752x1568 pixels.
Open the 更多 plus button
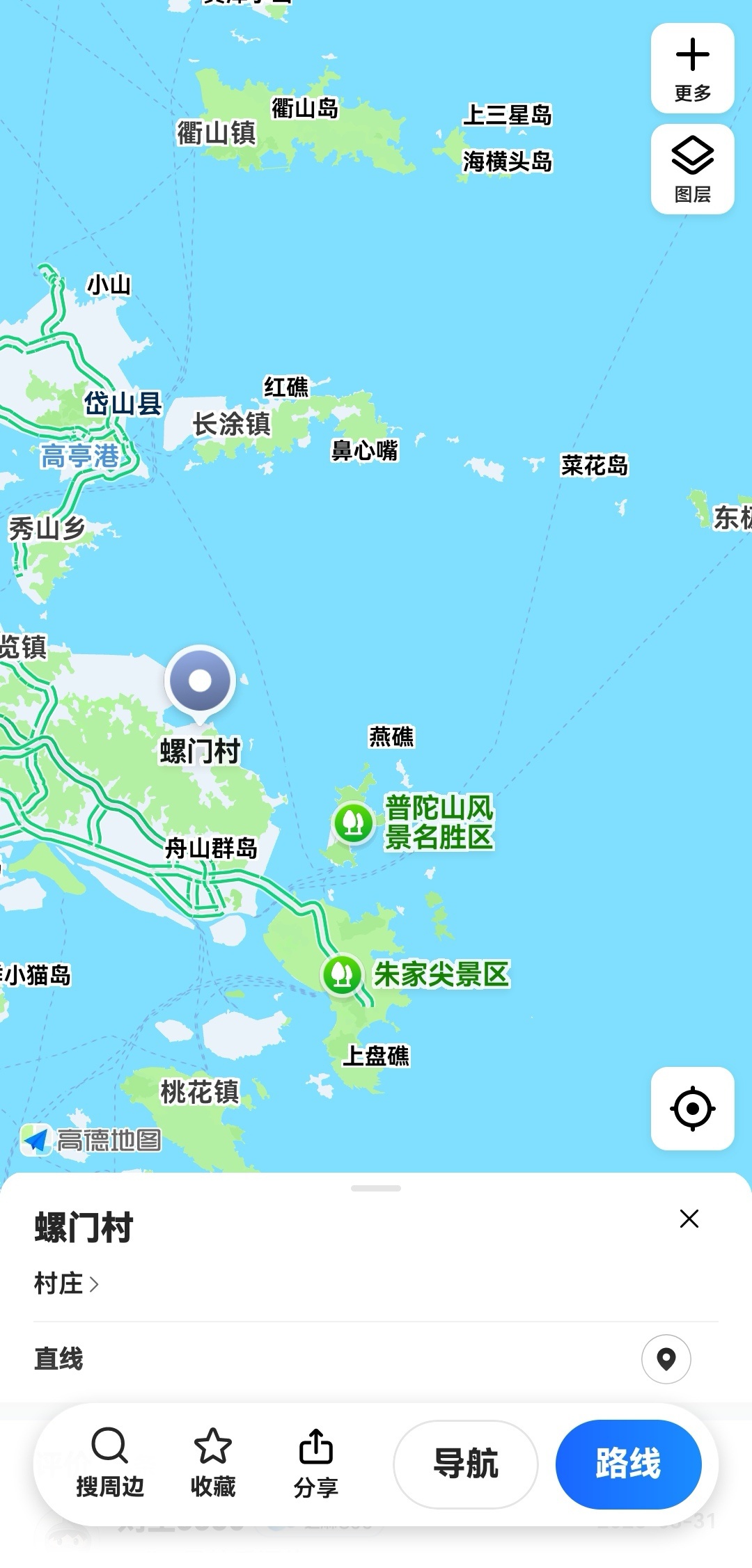[x=692, y=68]
